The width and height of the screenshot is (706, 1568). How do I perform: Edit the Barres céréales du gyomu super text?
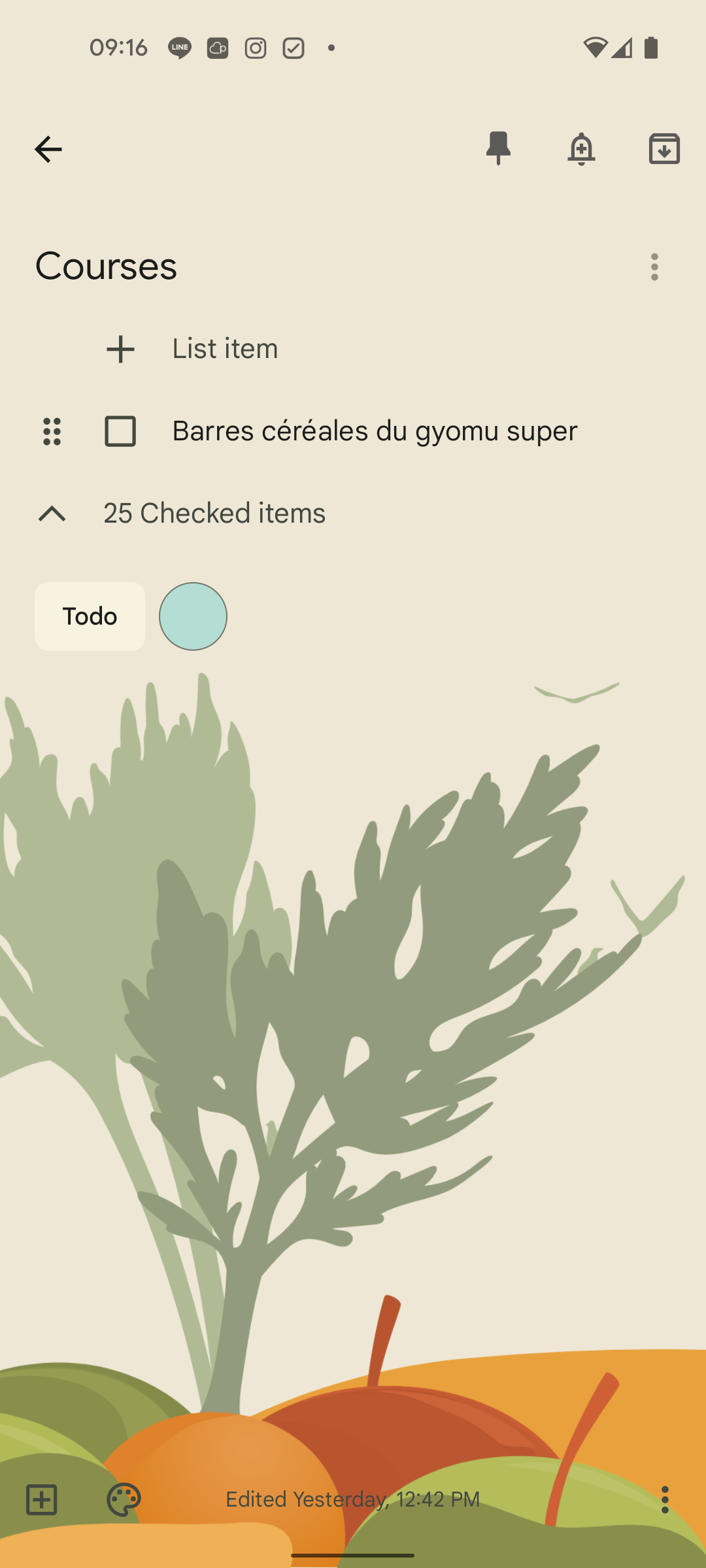[x=375, y=431]
